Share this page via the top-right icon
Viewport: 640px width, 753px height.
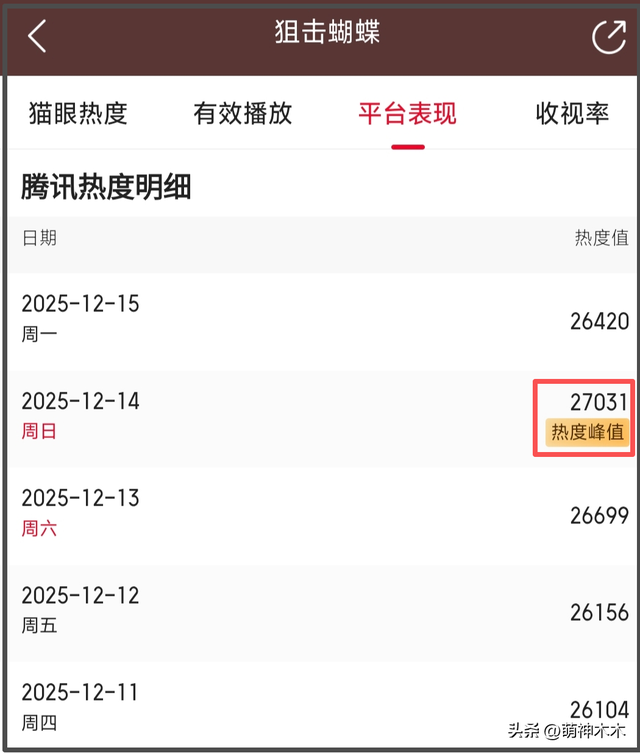click(608, 36)
